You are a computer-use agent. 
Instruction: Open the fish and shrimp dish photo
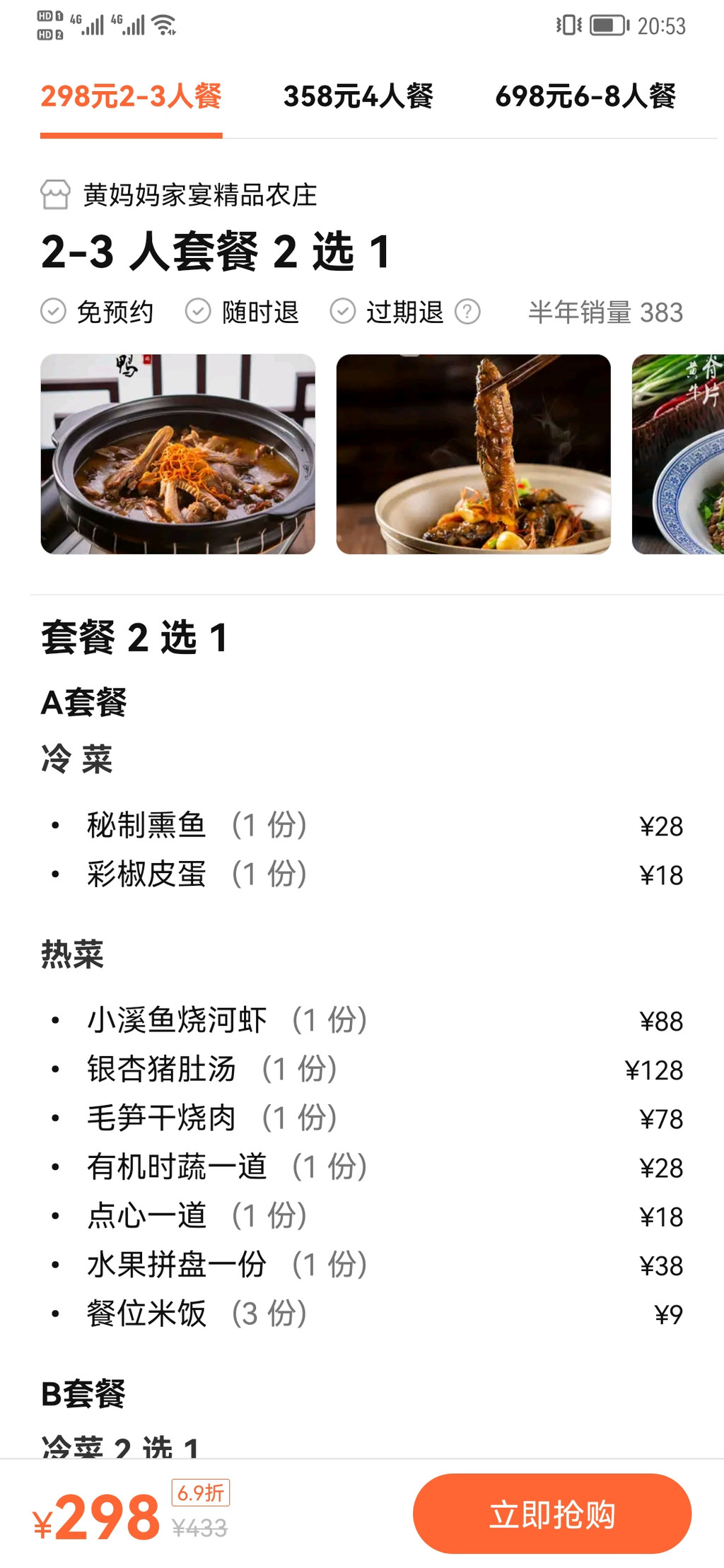(x=473, y=454)
